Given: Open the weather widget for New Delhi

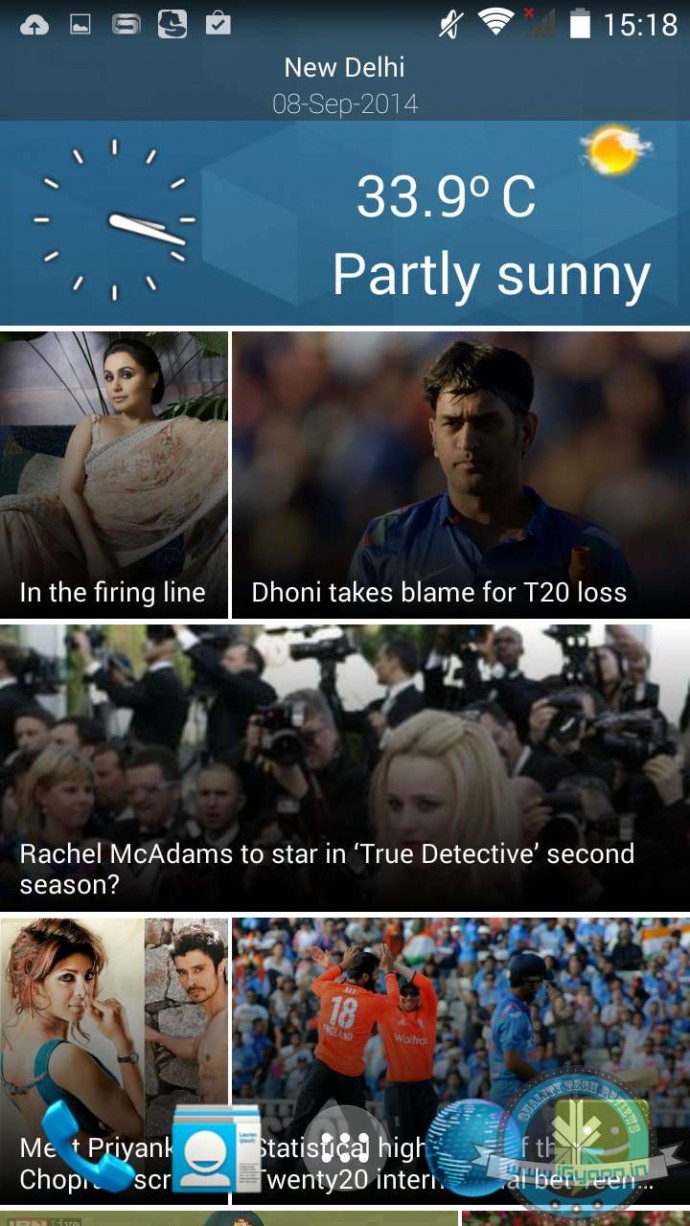Looking at the screenshot, I should (x=345, y=222).
